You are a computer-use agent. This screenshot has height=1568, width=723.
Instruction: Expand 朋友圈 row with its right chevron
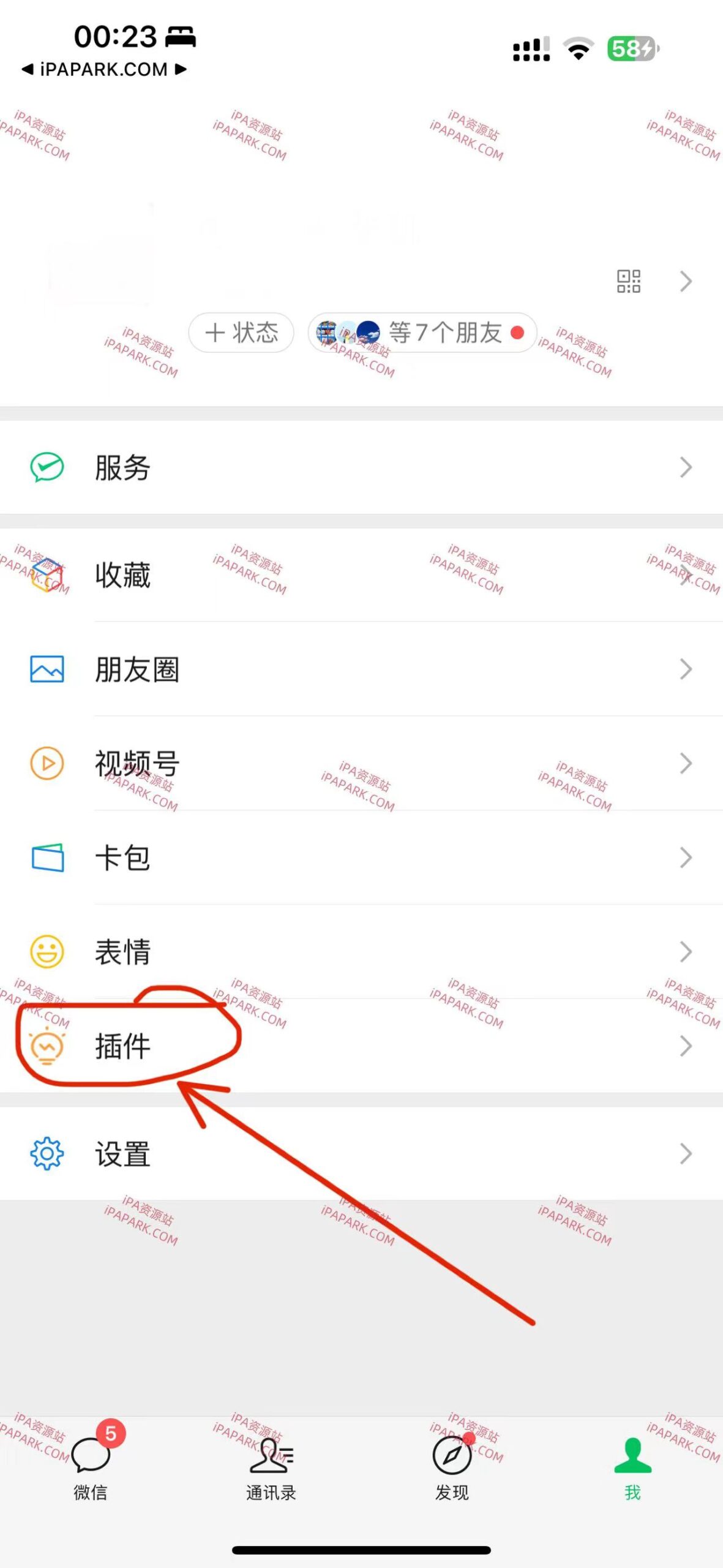click(686, 670)
